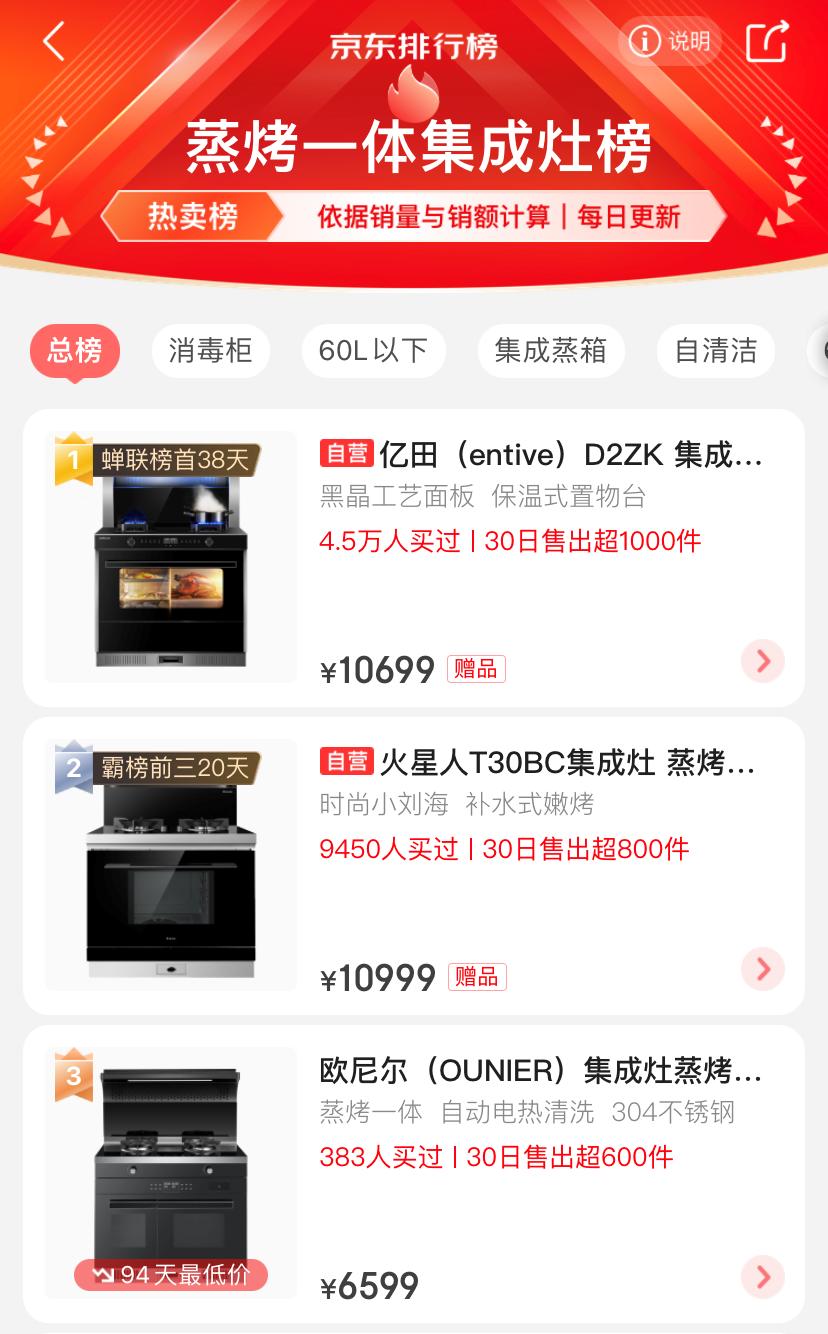
Task: Select the 总榜 filter chip
Action: [75, 351]
